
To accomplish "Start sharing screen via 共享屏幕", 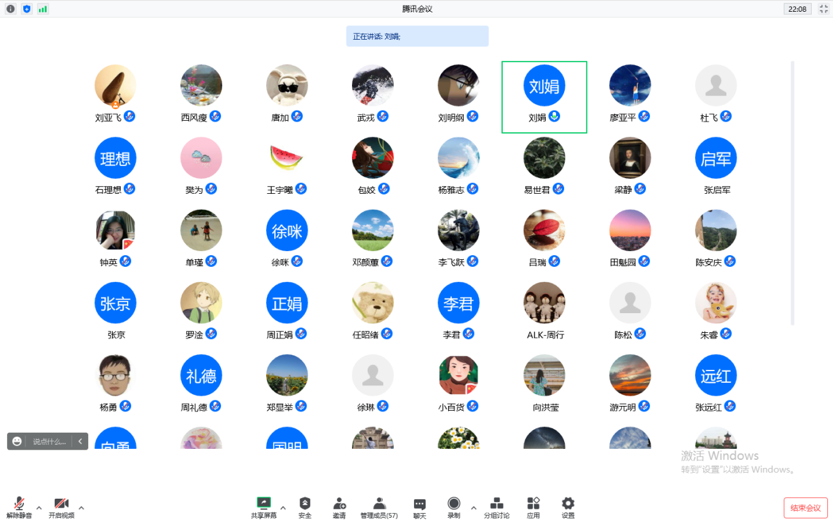I will 263,507.
